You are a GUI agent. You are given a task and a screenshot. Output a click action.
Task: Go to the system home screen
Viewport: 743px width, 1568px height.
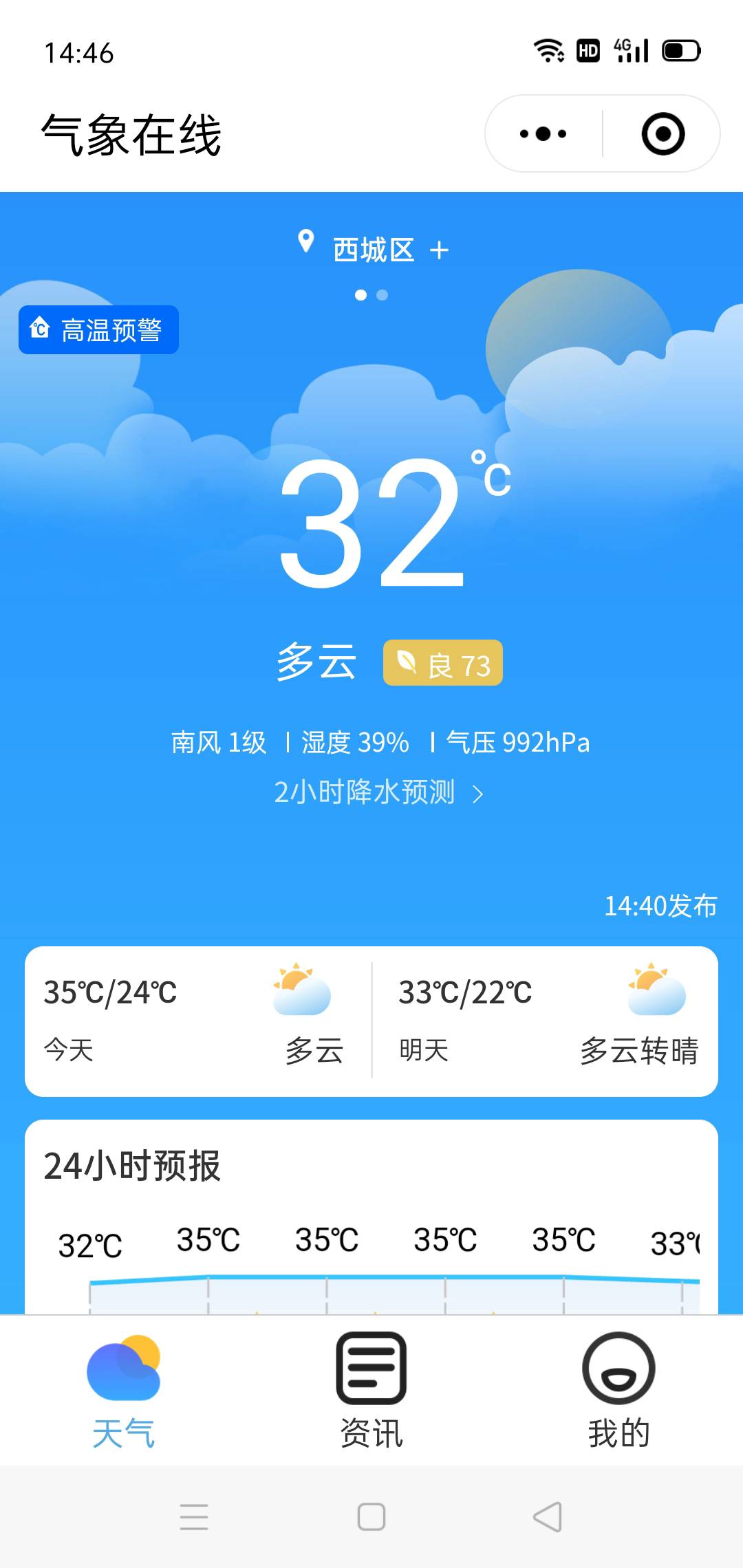(x=371, y=1516)
